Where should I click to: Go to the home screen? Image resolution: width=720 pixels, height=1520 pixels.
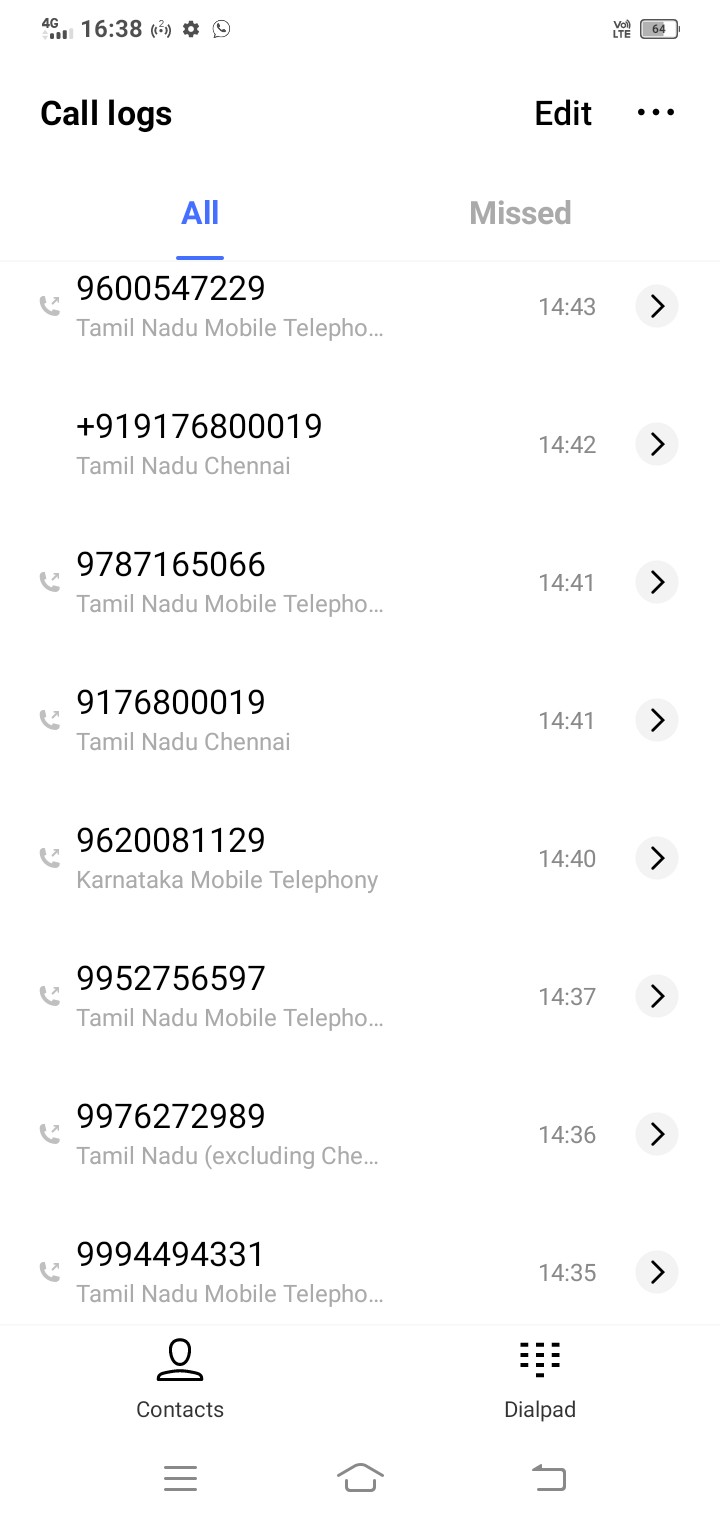point(360,1477)
